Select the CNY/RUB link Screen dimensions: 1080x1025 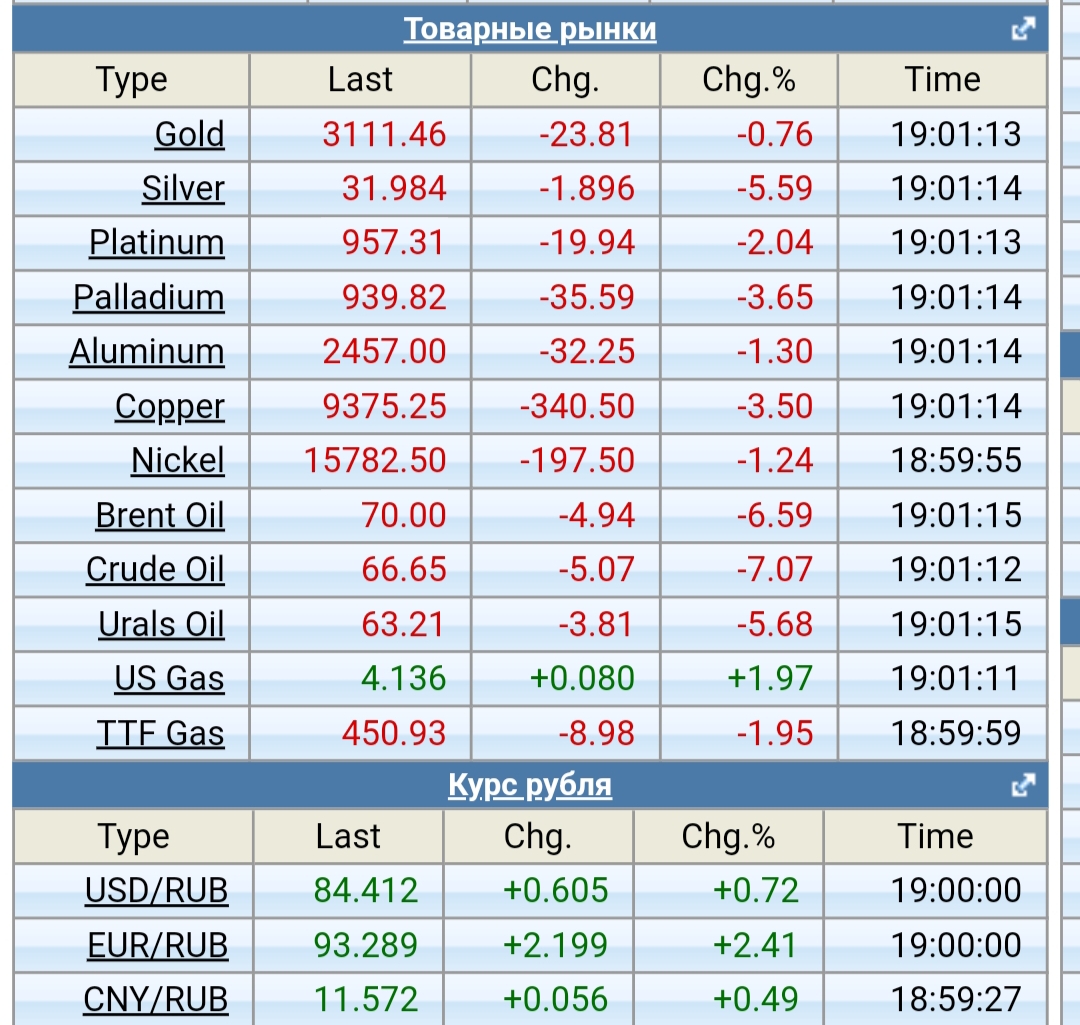point(157,999)
